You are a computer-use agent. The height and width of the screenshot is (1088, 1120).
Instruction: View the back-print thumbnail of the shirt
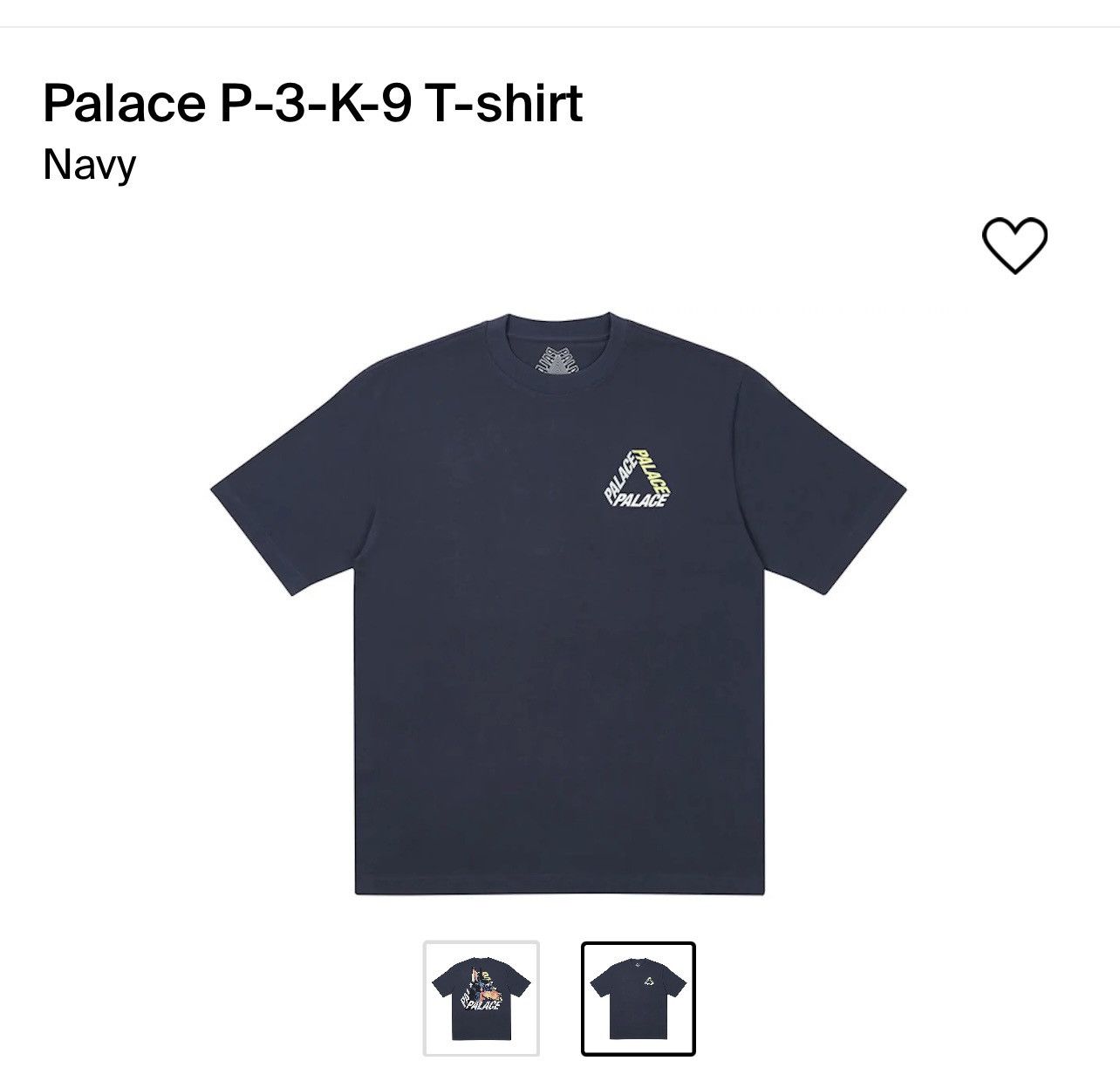(481, 998)
